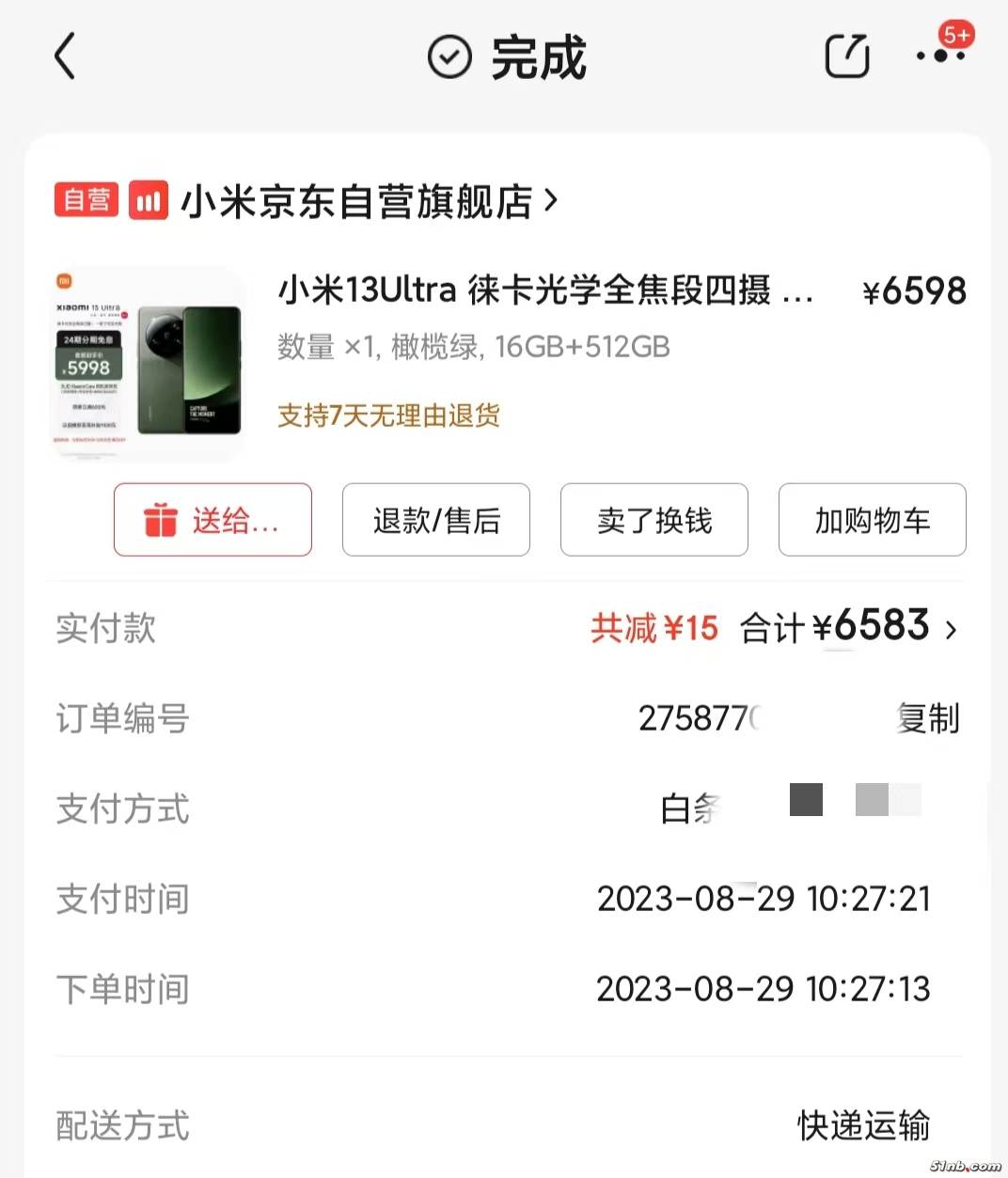This screenshot has height=1178, width=1008.
Task: Open the more options menu
Action: coord(940,55)
